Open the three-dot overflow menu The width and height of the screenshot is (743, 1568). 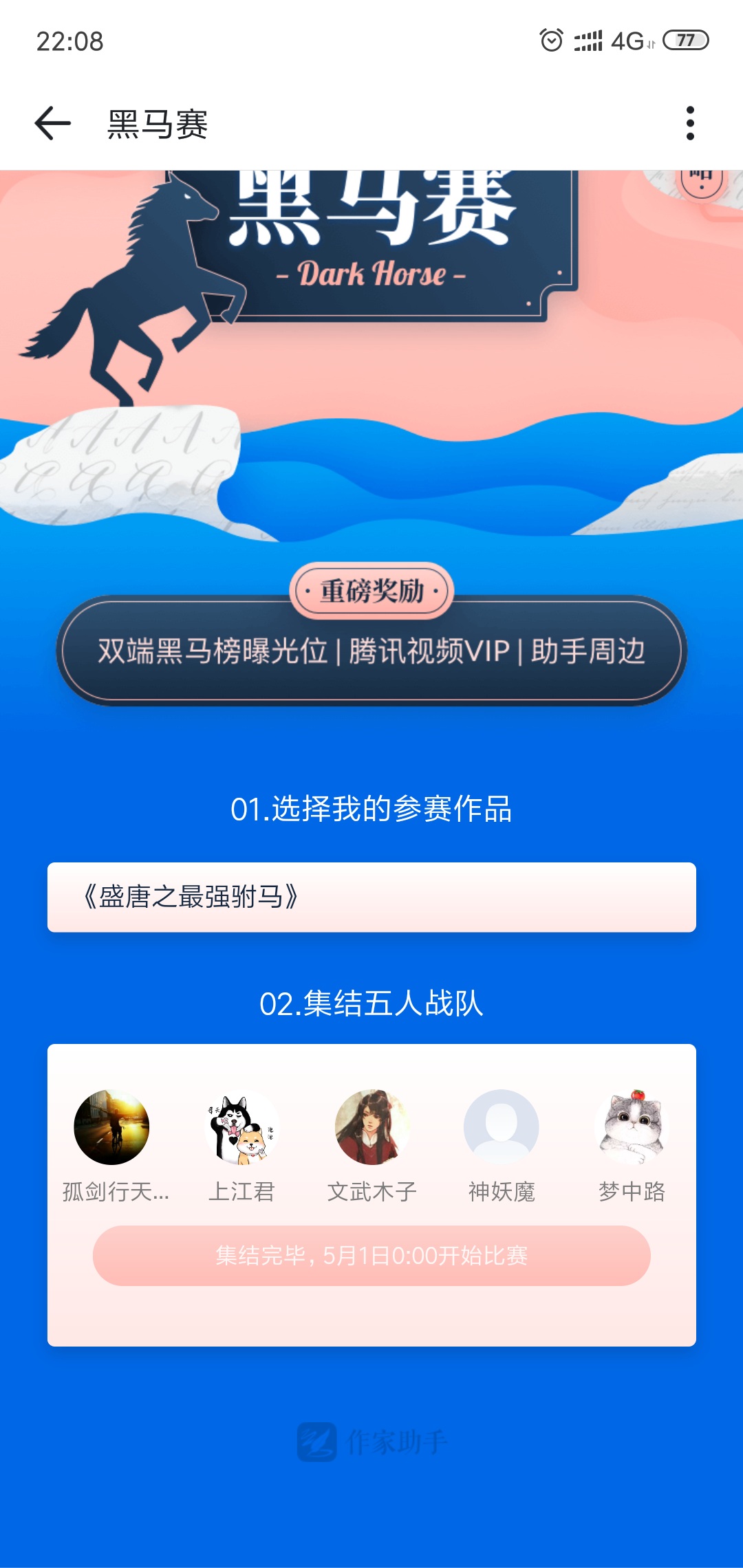coord(690,124)
